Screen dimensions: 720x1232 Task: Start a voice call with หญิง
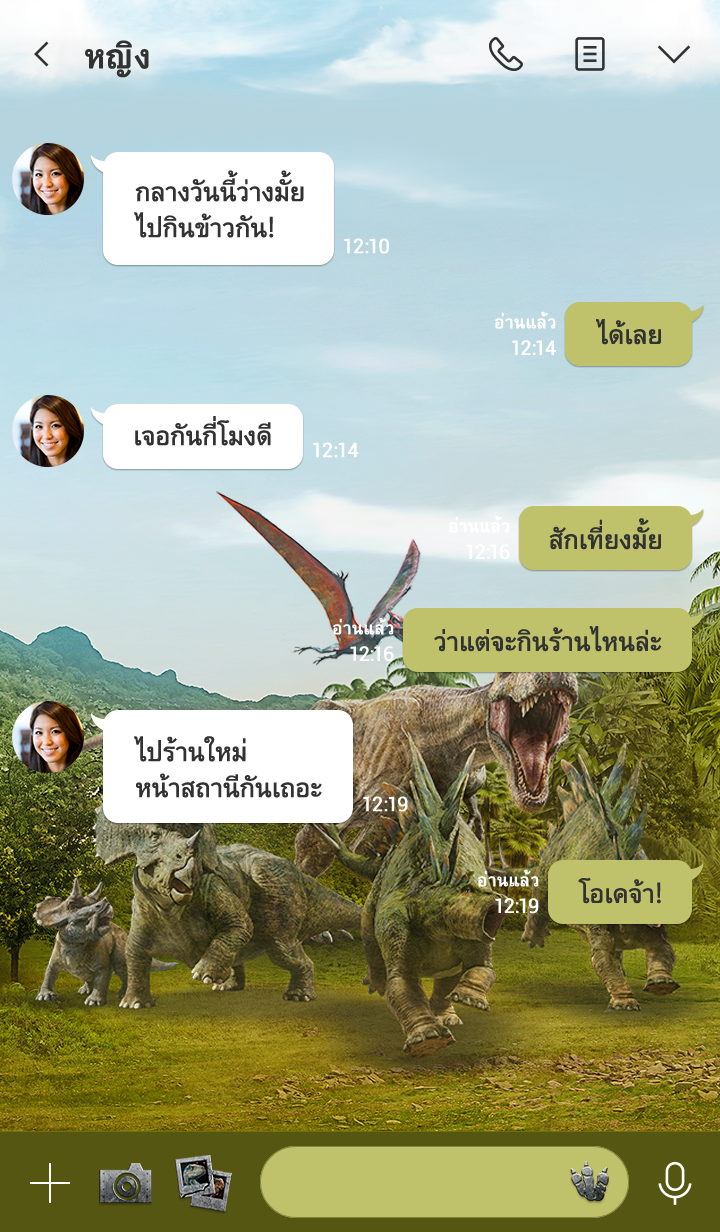(505, 55)
